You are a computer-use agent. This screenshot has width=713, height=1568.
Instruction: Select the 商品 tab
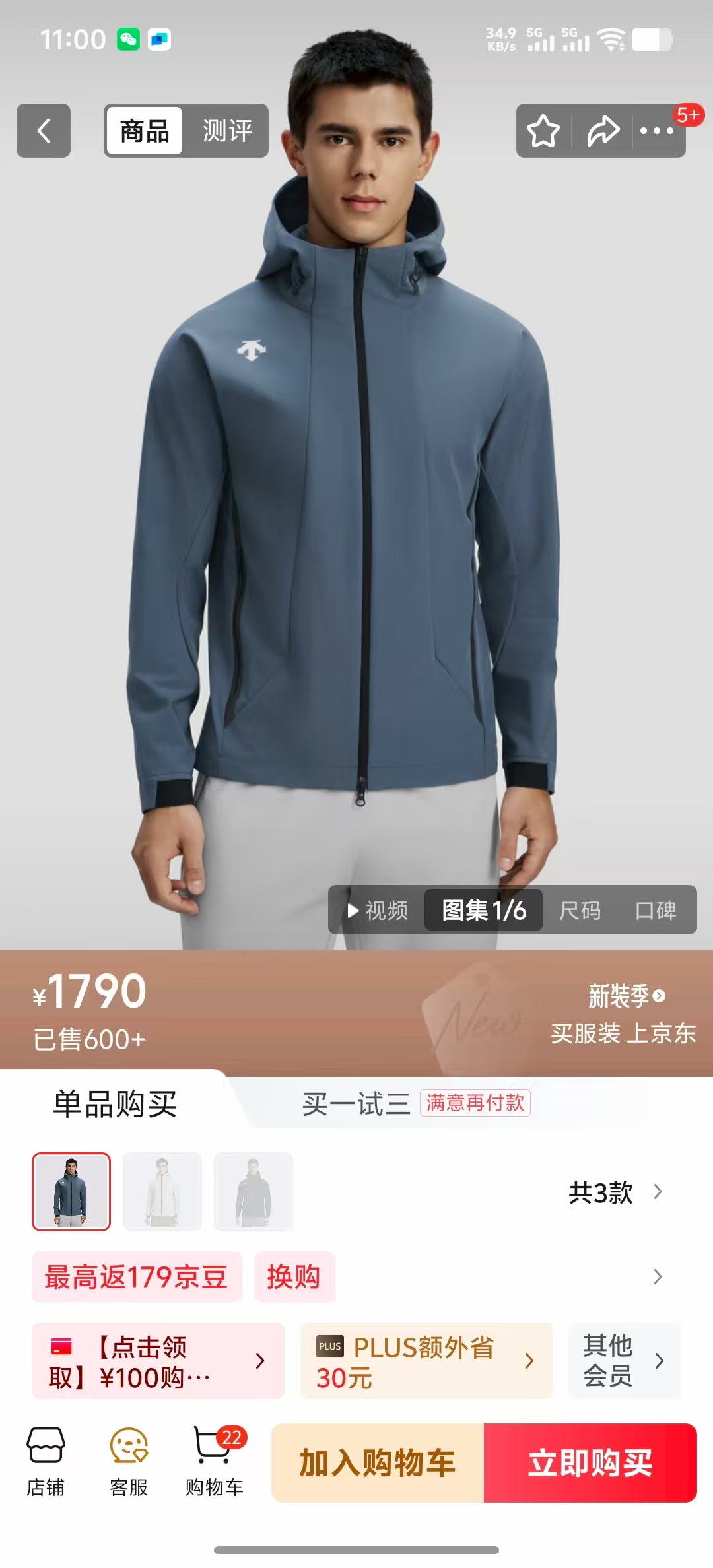click(145, 131)
